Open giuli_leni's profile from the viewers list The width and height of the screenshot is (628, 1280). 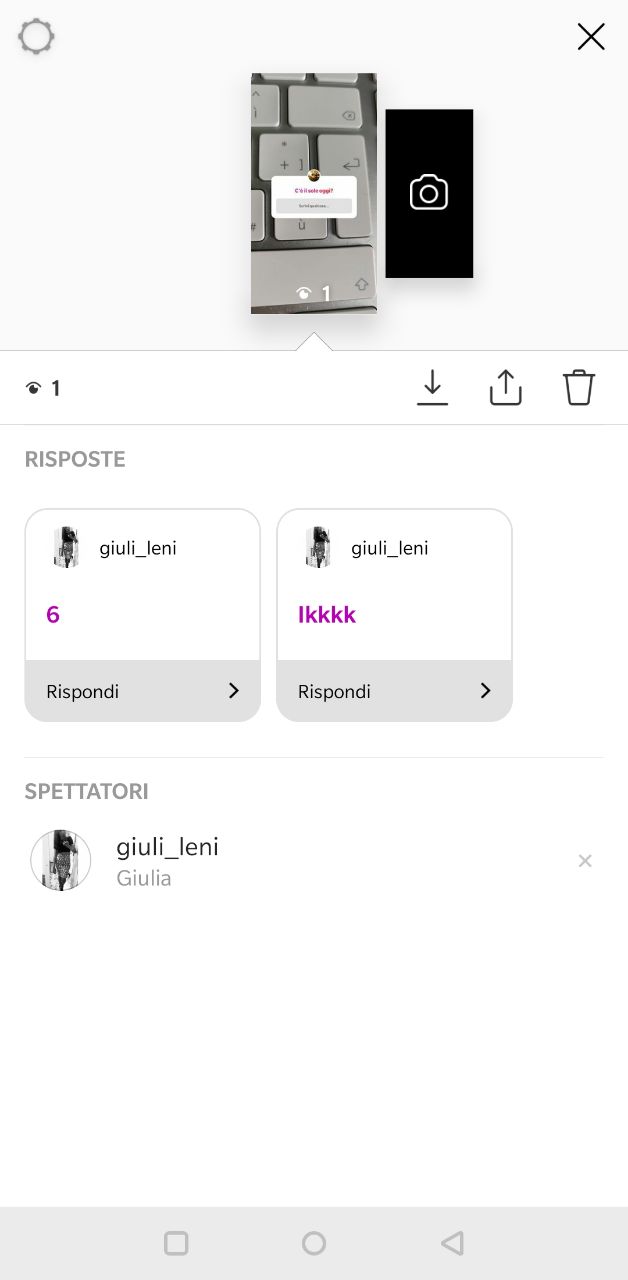[x=167, y=860]
